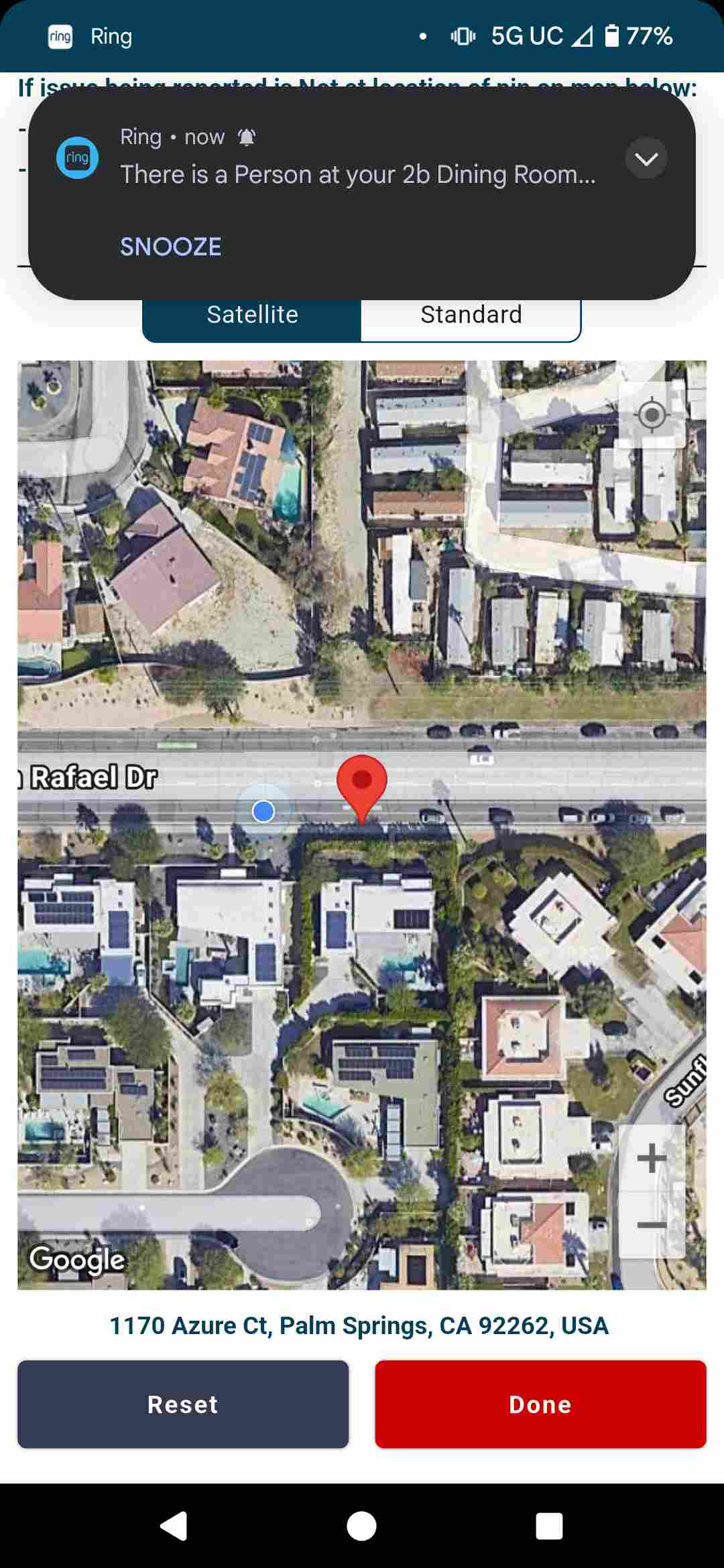Zoom in on the map
724x1568 pixels.
tap(652, 1158)
